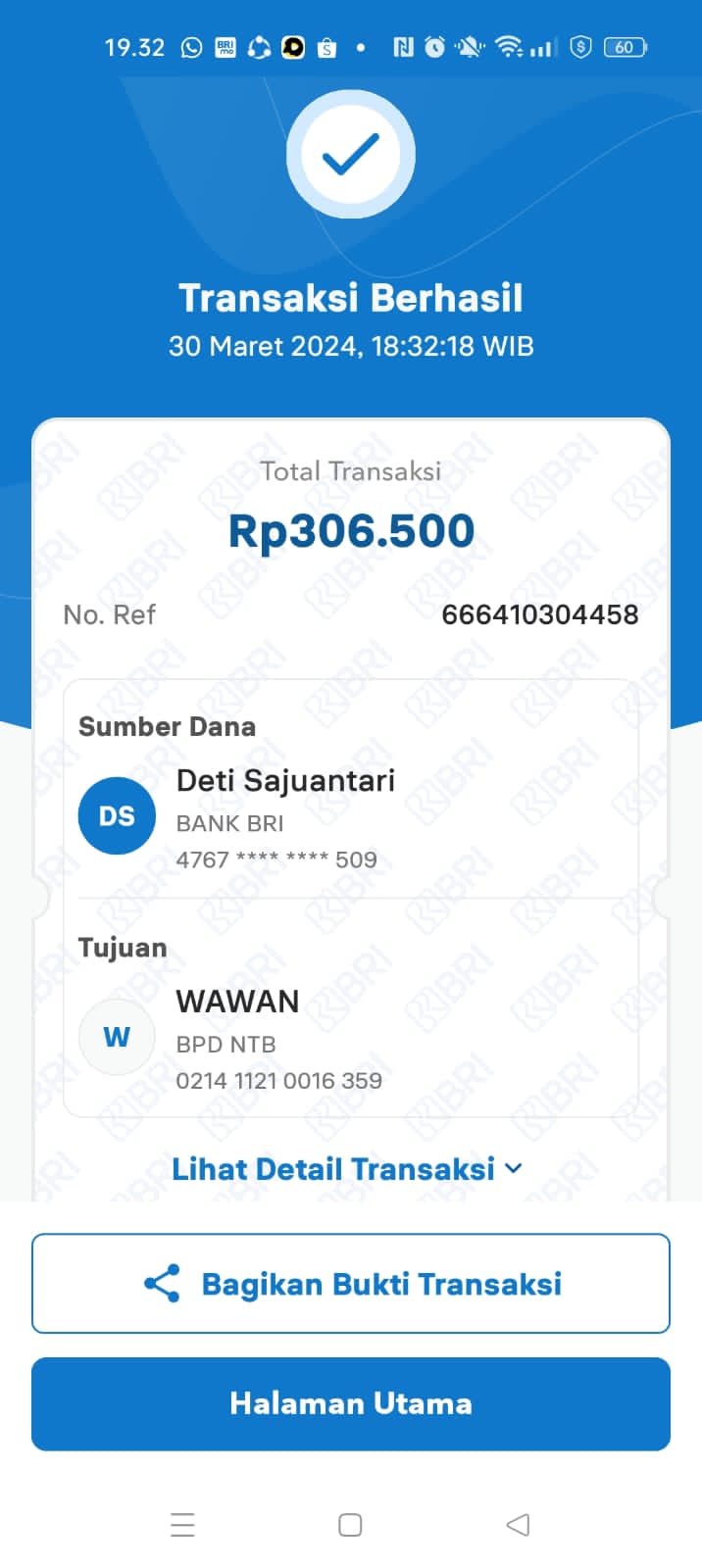Image resolution: width=702 pixels, height=1568 pixels.
Task: Share receipt via Bagikan Bukti Transaksi
Action: click(x=351, y=1284)
